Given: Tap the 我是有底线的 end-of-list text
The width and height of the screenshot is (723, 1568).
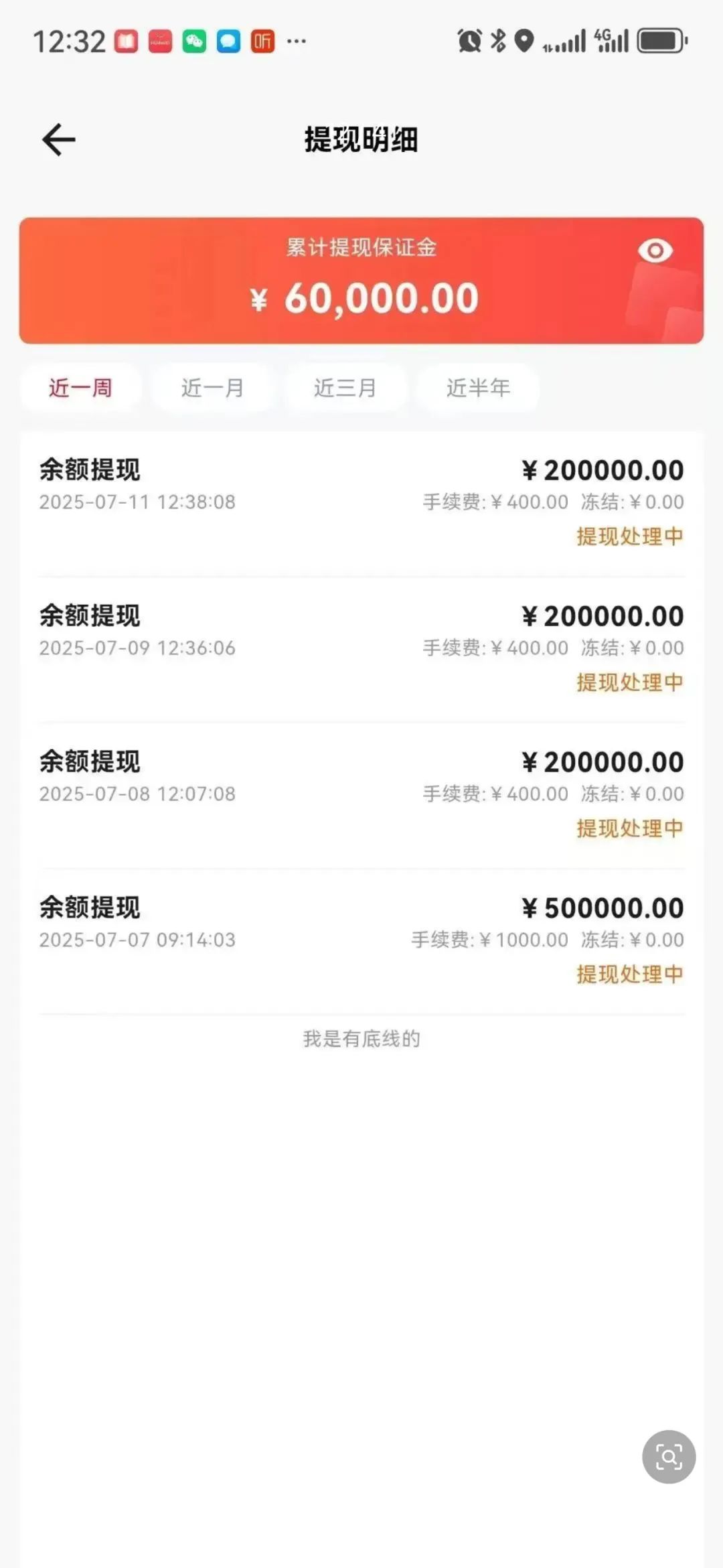Looking at the screenshot, I should click(x=361, y=1040).
